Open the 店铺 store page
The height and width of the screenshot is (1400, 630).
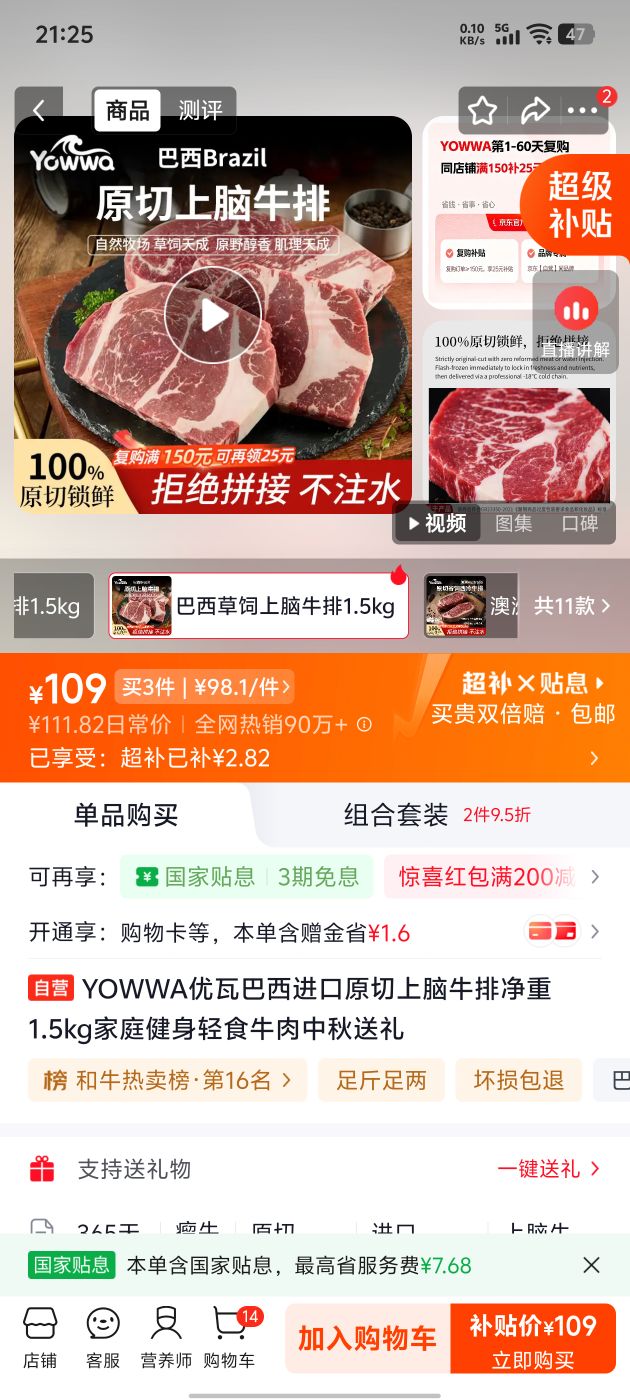[x=40, y=1337]
